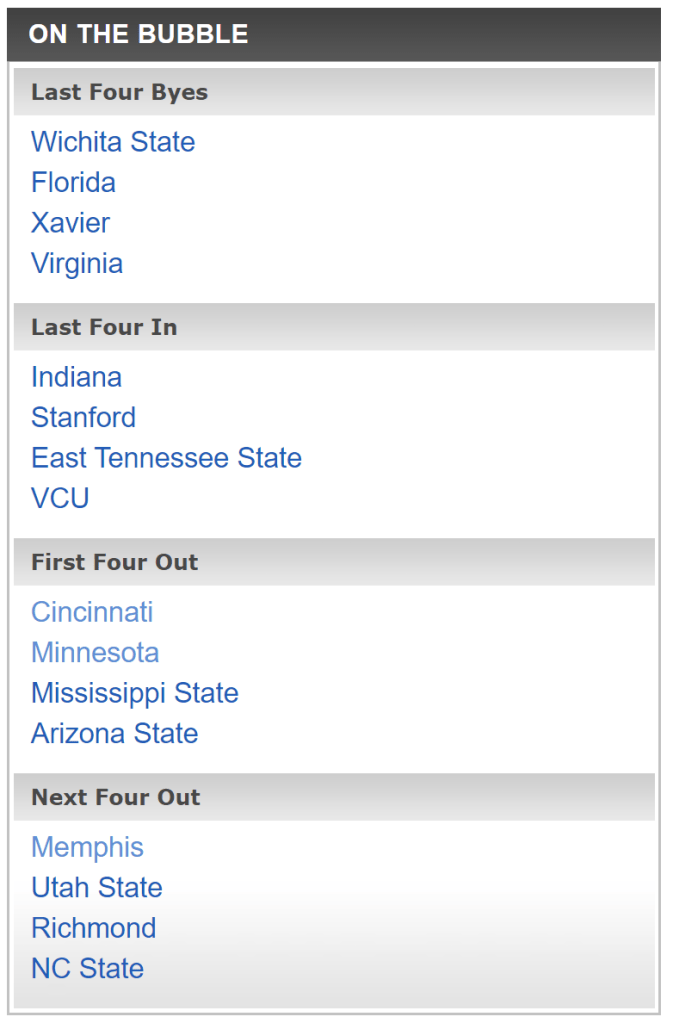Select the Minnesota link

(x=95, y=653)
